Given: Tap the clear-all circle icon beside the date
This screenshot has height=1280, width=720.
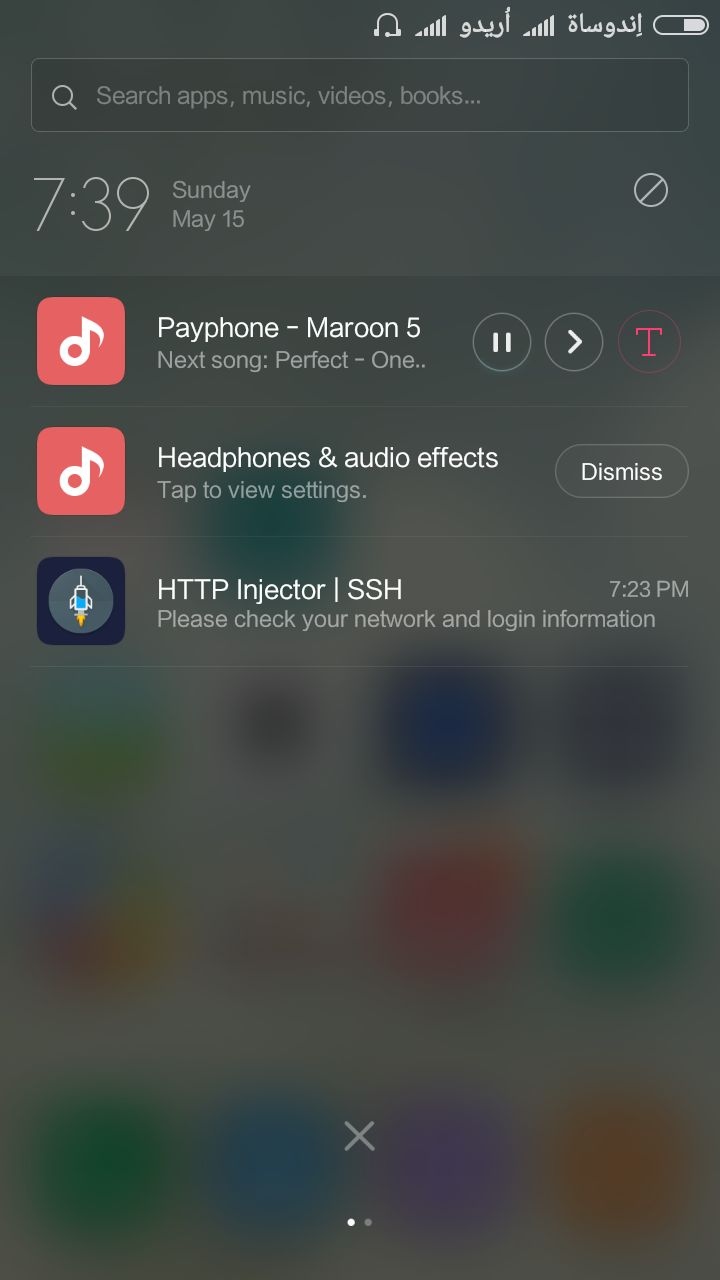Looking at the screenshot, I should [x=651, y=190].
